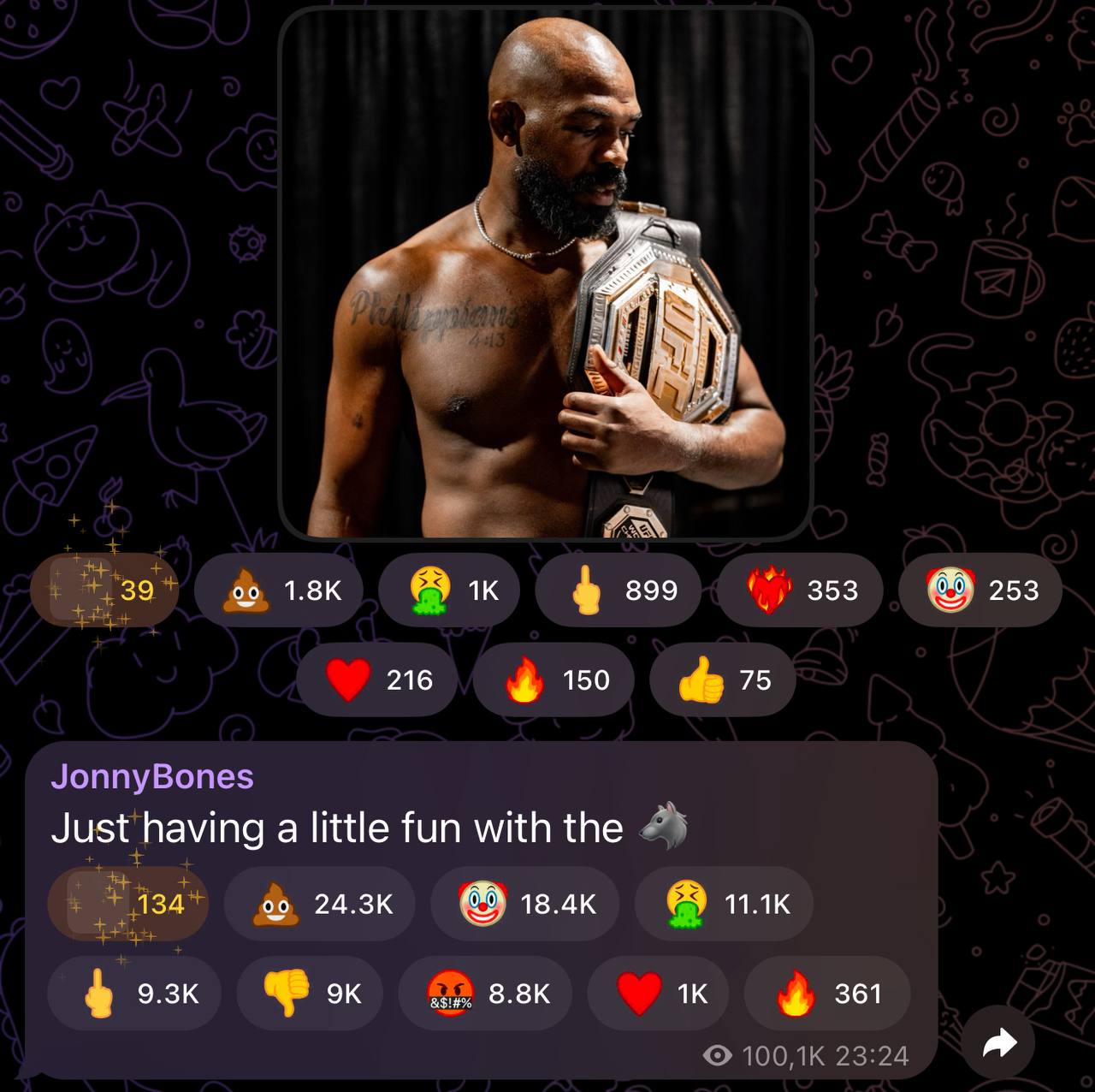Tap the vomiting face reaction showing 11.1K
The height and width of the screenshot is (1092, 1095).
[x=724, y=904]
